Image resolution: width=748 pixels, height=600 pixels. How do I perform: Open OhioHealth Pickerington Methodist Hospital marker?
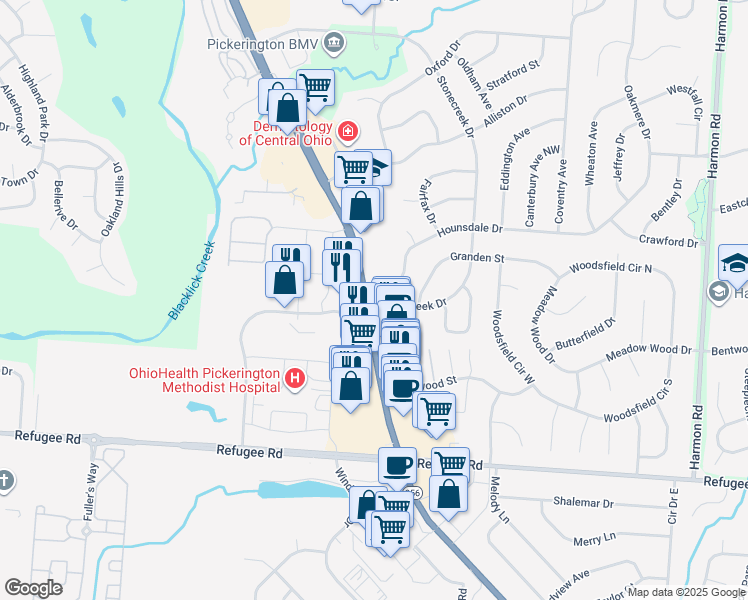click(295, 379)
